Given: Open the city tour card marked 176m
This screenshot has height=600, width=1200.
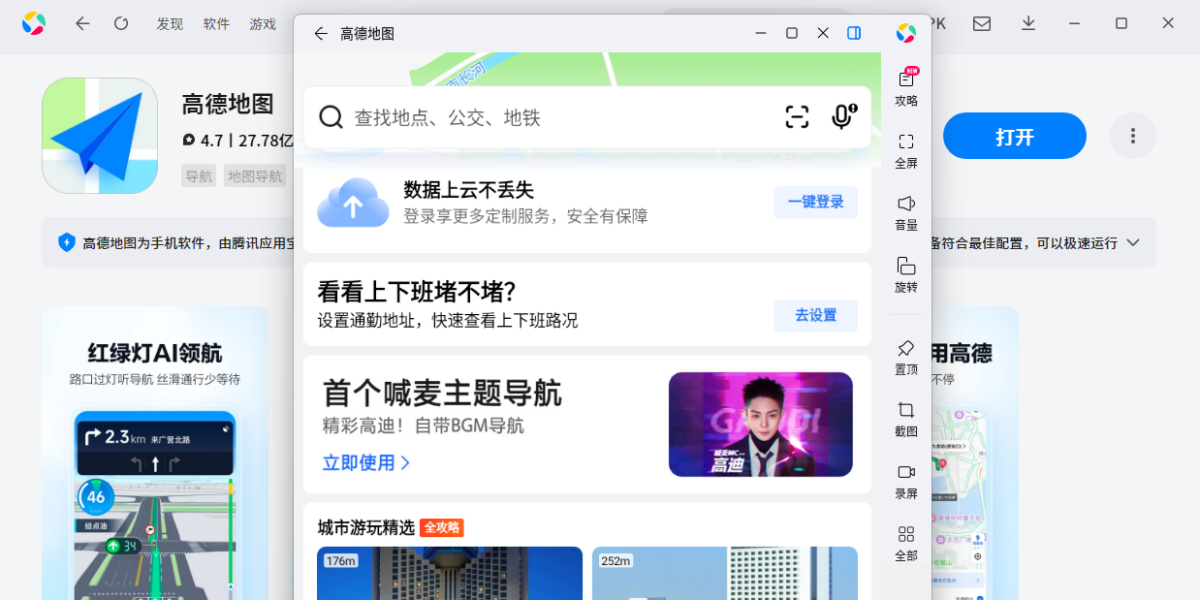Looking at the screenshot, I should click(449, 573).
